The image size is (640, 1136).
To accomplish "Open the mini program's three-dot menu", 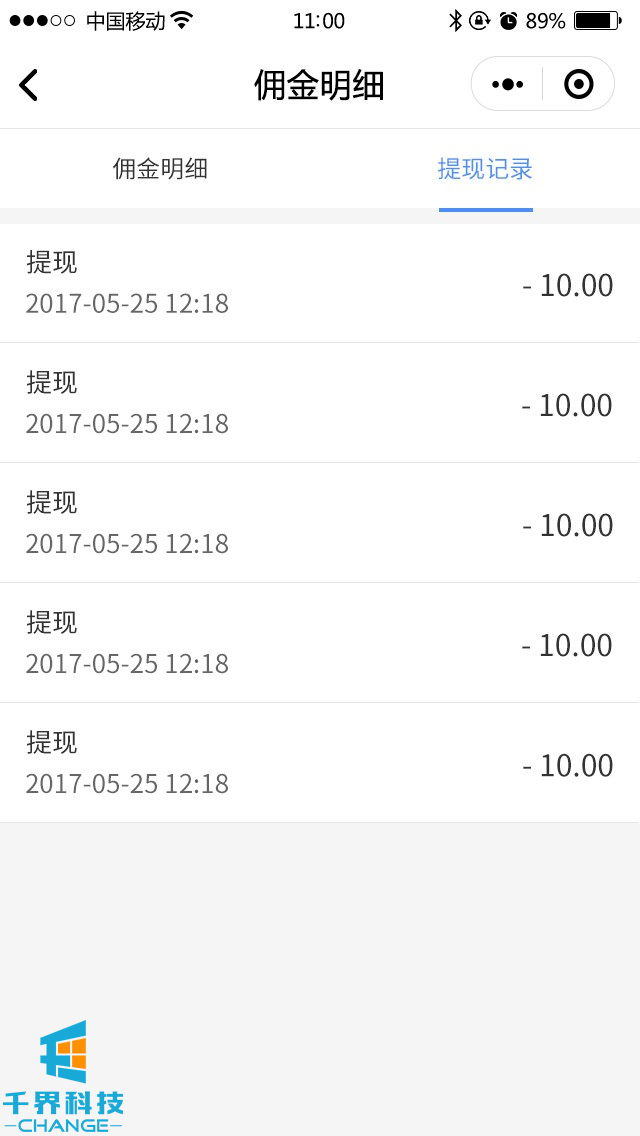I will click(508, 84).
